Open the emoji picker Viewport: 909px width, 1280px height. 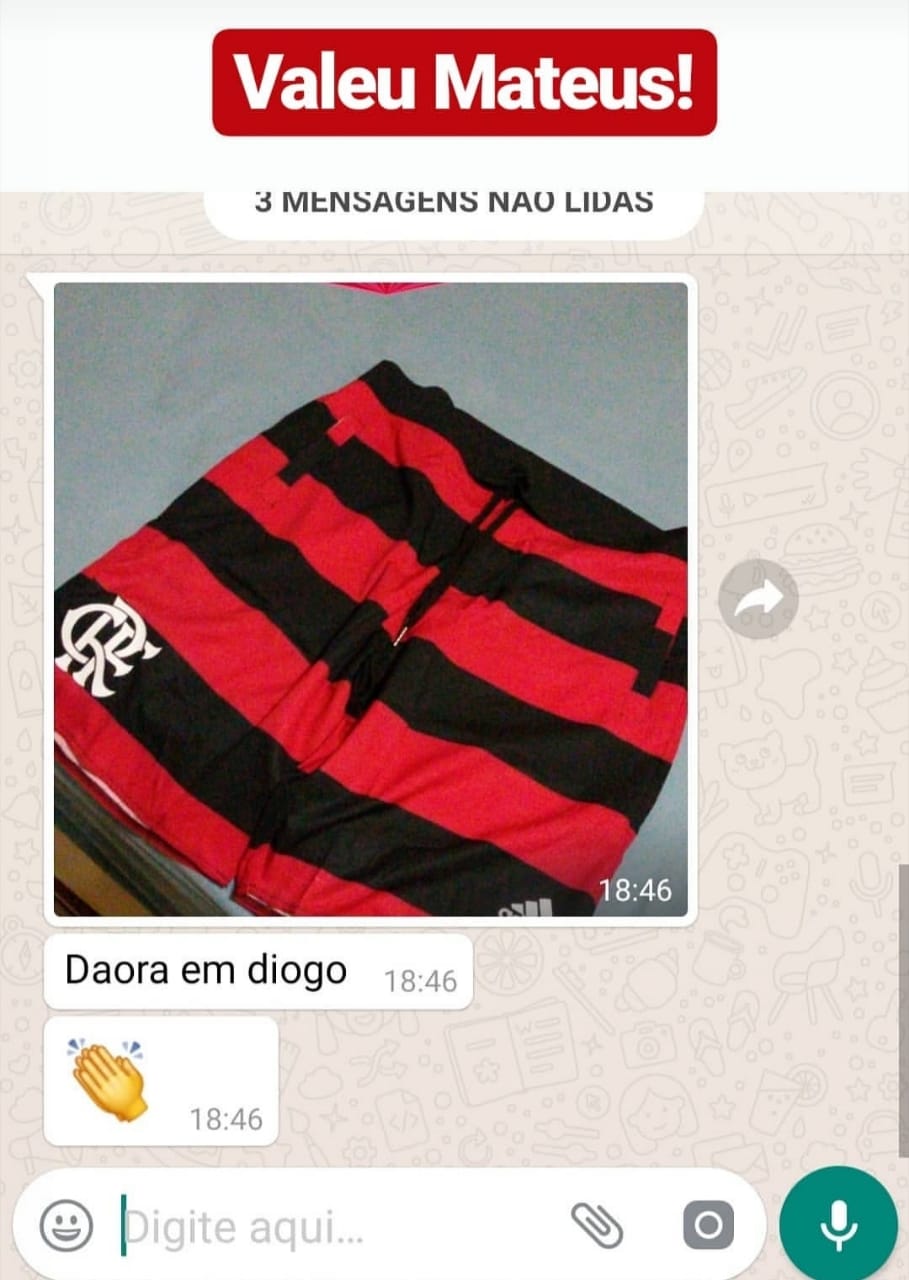pyautogui.click(x=66, y=1225)
